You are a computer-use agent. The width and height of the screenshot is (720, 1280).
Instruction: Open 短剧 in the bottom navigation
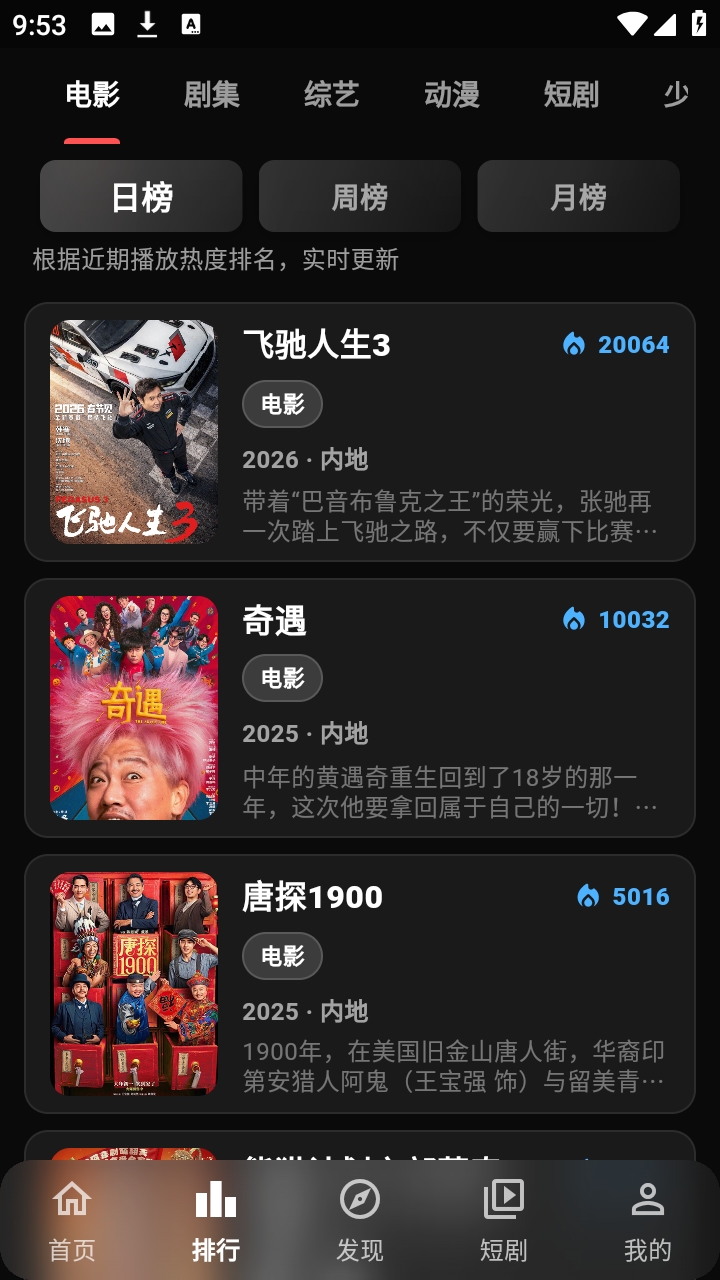[503, 1220]
